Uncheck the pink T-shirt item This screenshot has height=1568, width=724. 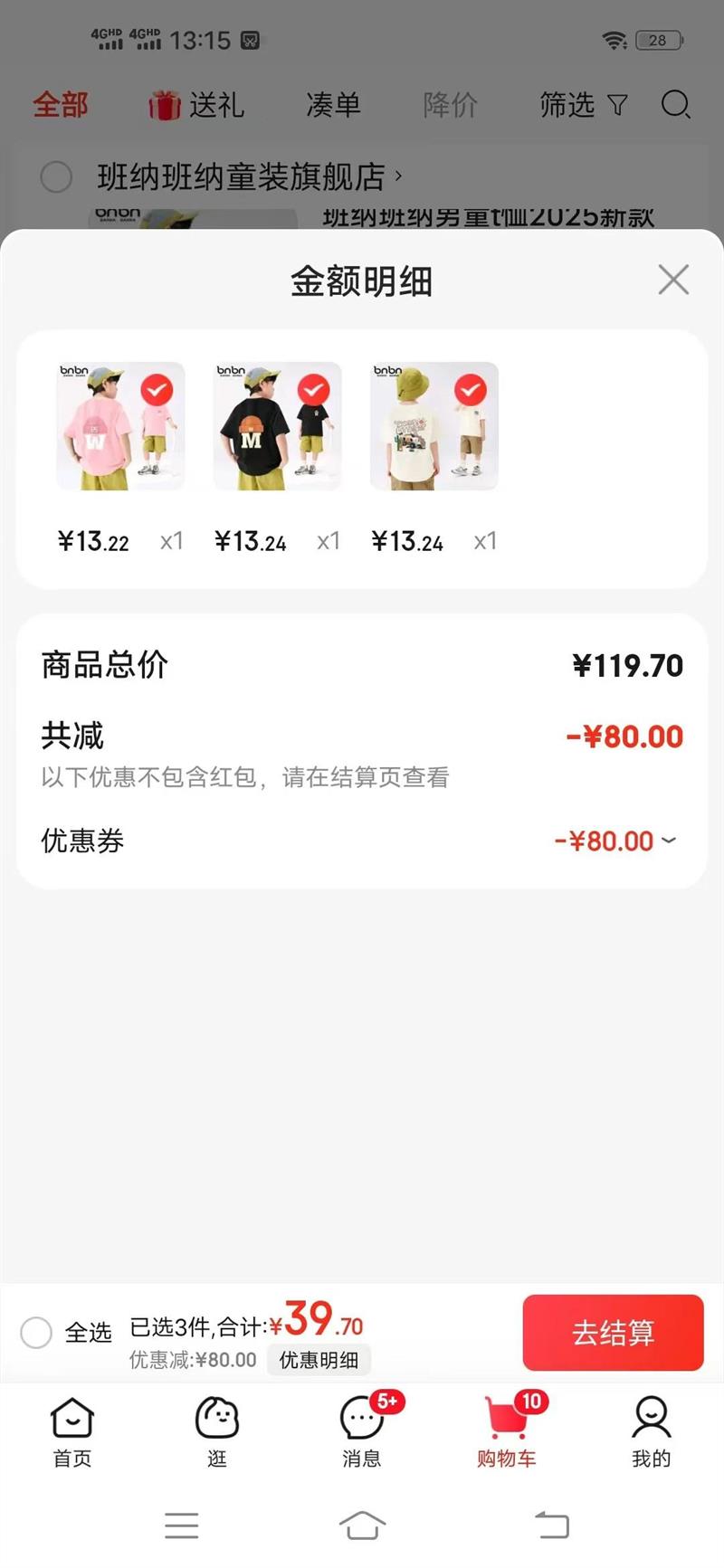(x=157, y=390)
